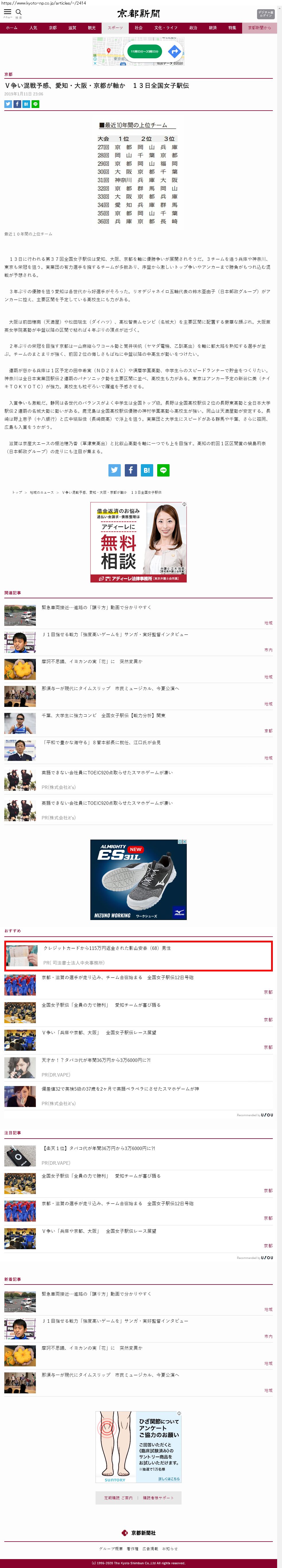Open the 特集 tab

(x=232, y=28)
